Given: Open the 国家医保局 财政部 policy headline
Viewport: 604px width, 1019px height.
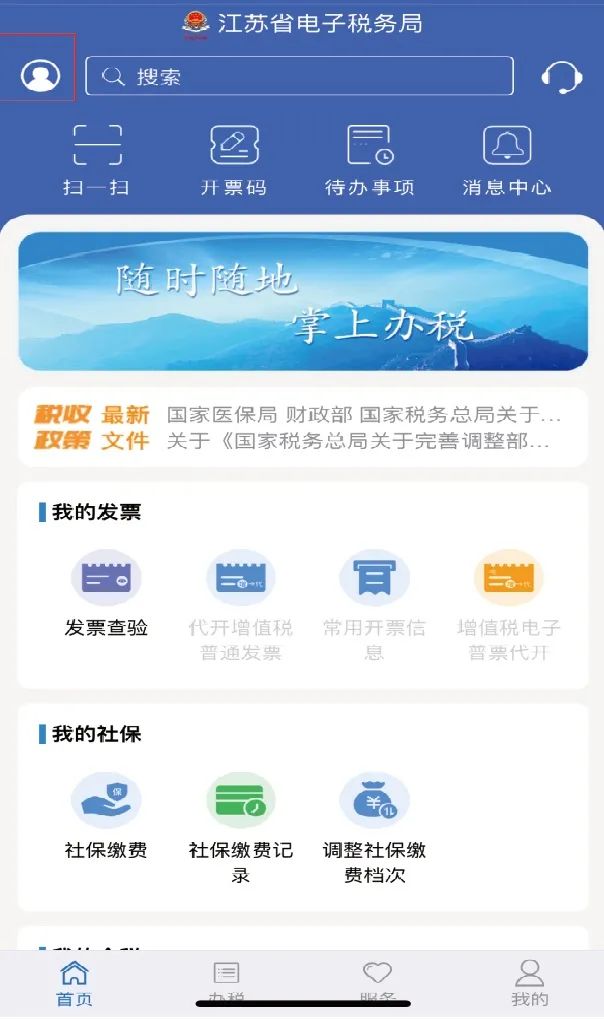Looking at the screenshot, I should coord(363,414).
